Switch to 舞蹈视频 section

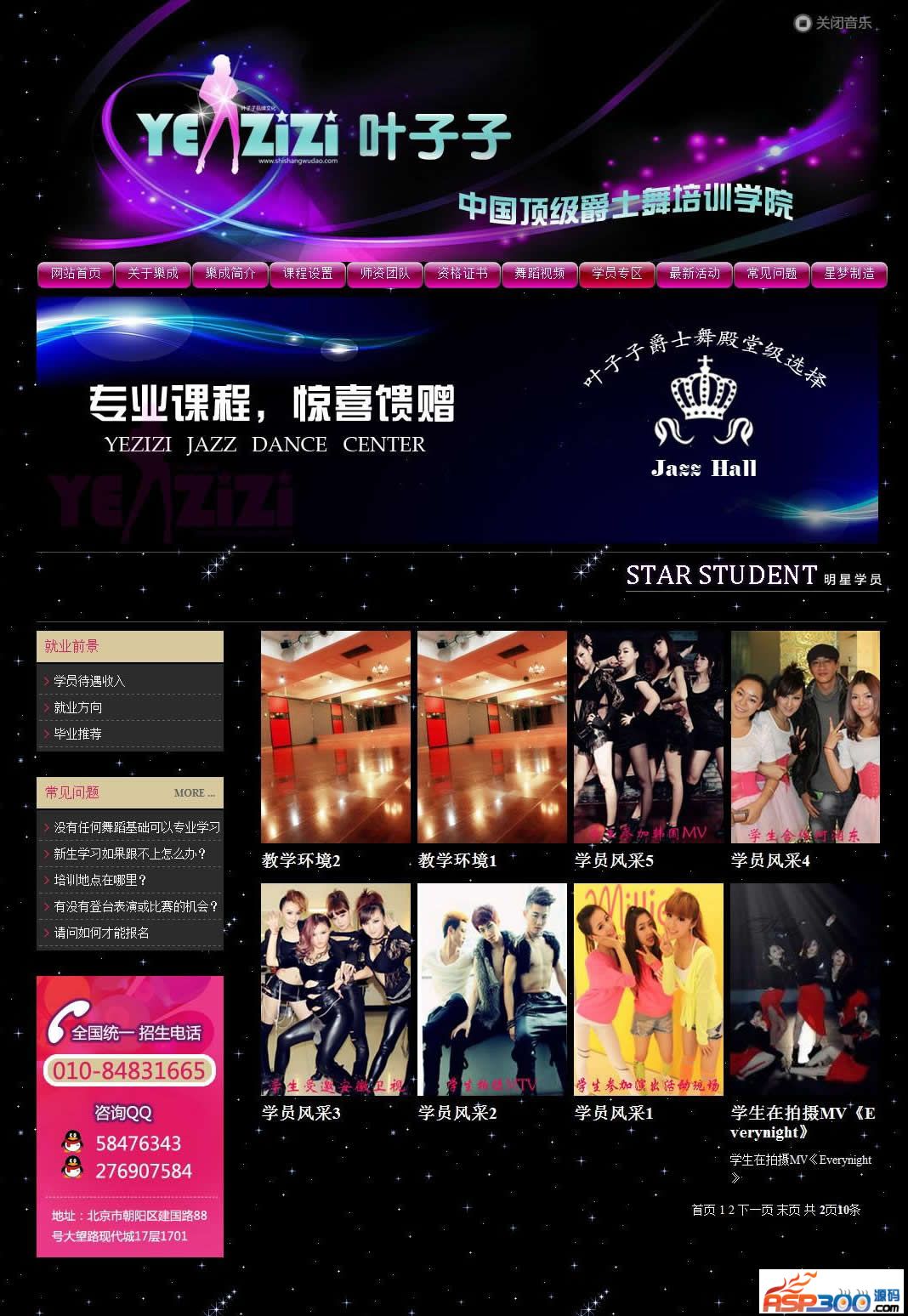click(540, 274)
